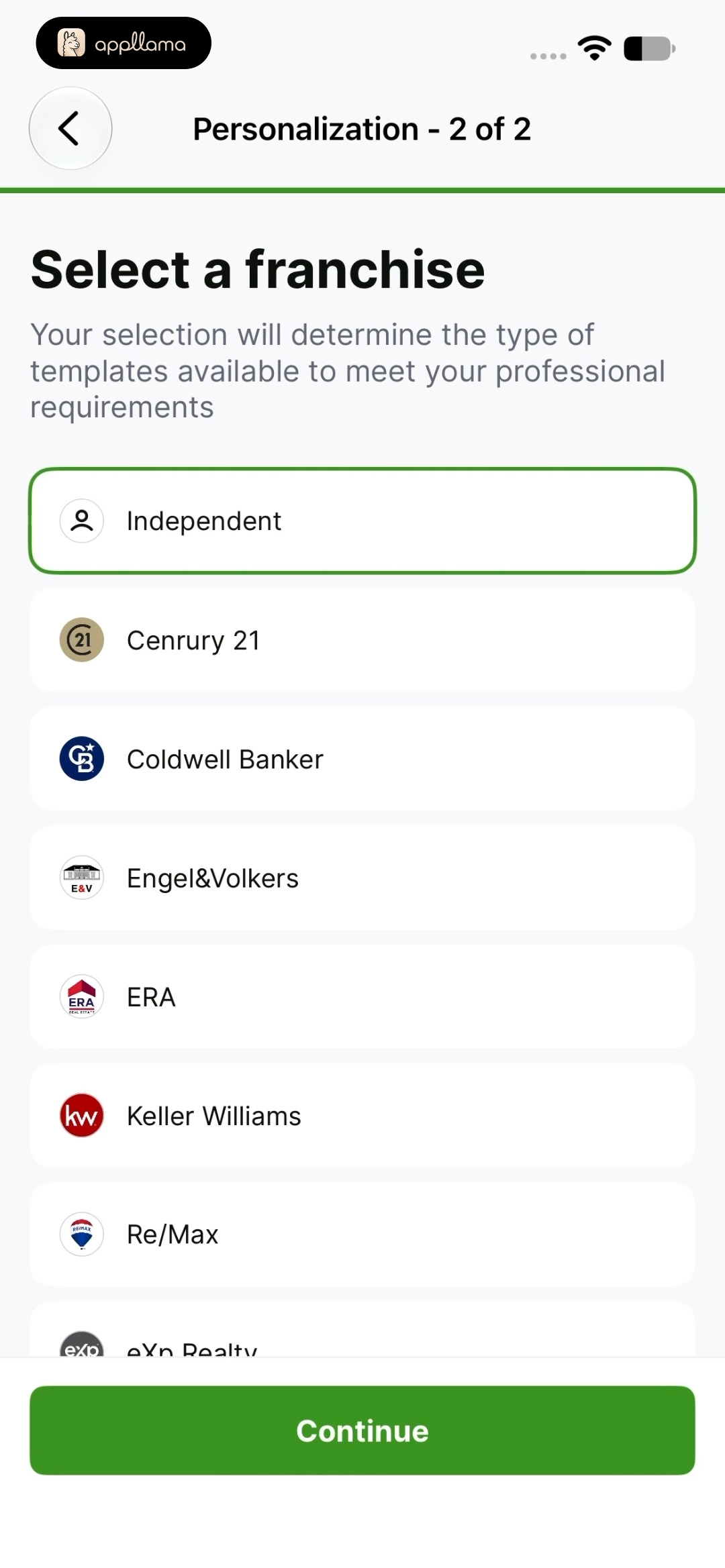Tap the Continue button
The width and height of the screenshot is (725, 1568).
(362, 1430)
